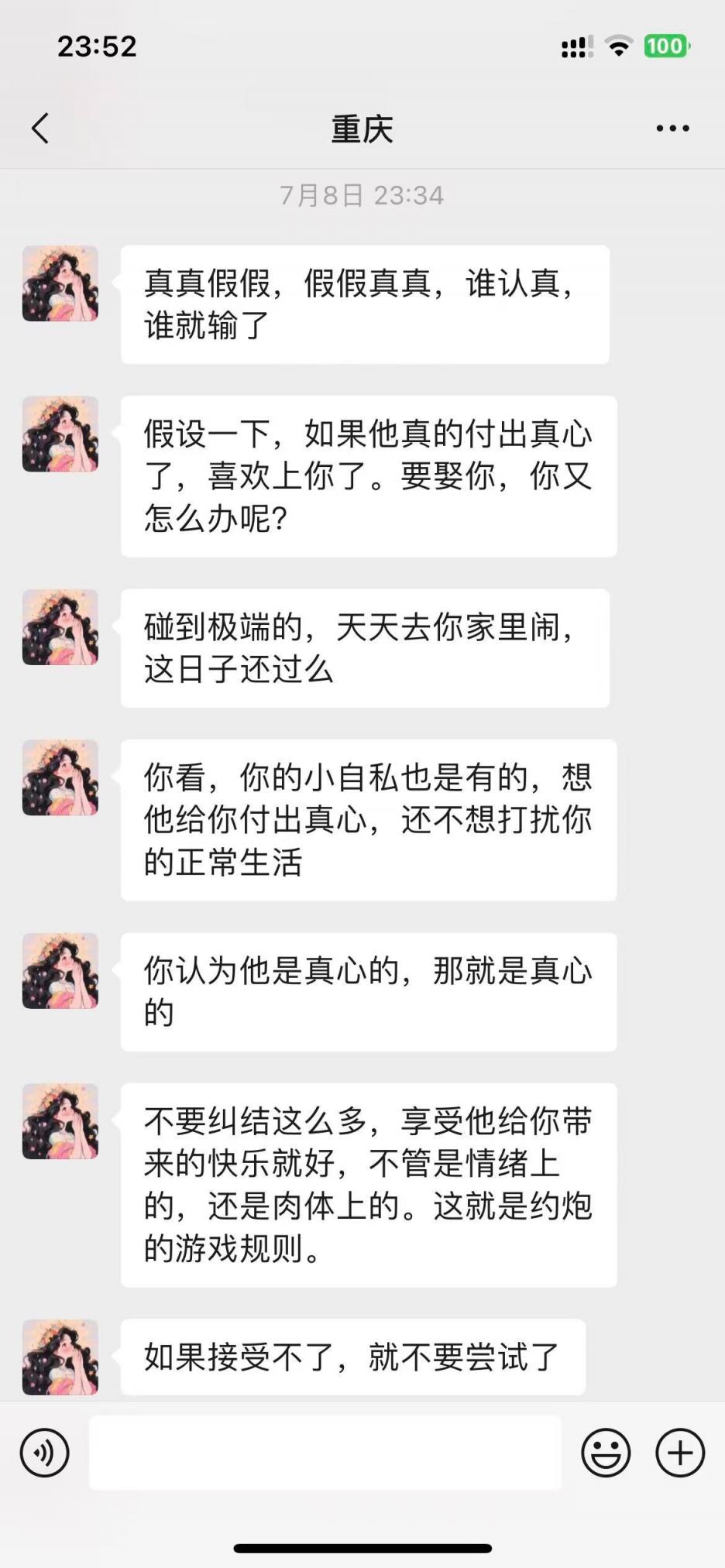
Task: Open the emoji sticker panel
Action: point(606,1453)
